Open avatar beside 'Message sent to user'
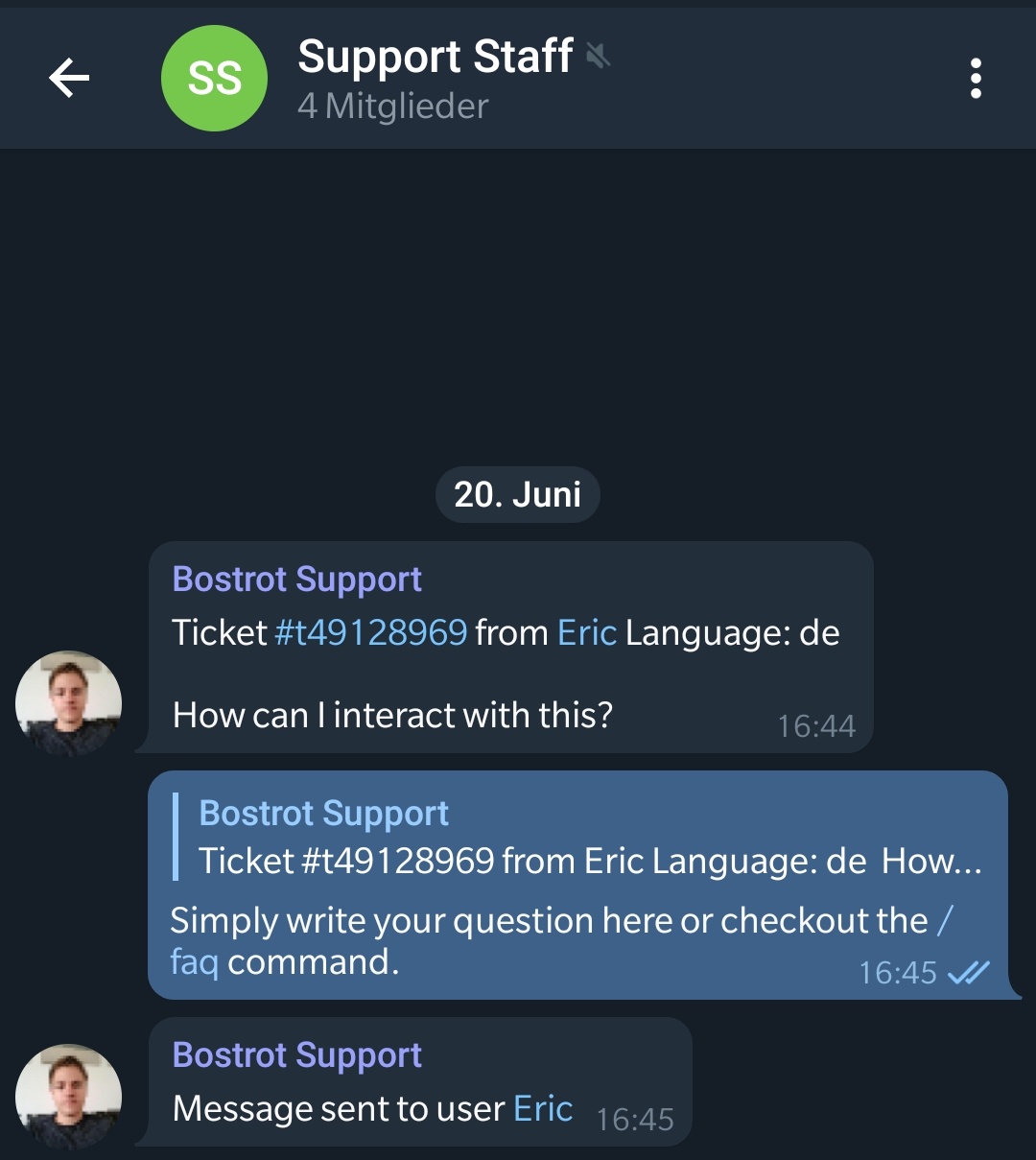The image size is (1036, 1160). coord(69,1097)
